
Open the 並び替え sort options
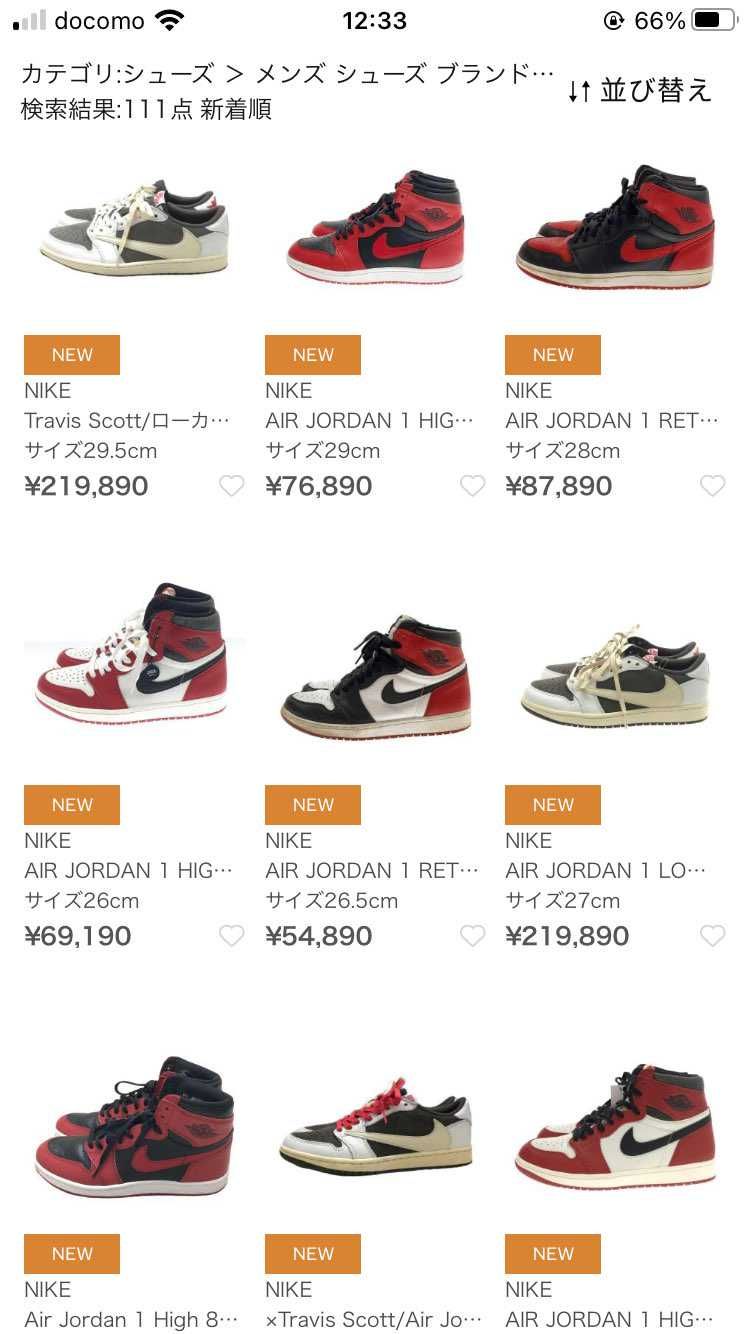pos(639,91)
